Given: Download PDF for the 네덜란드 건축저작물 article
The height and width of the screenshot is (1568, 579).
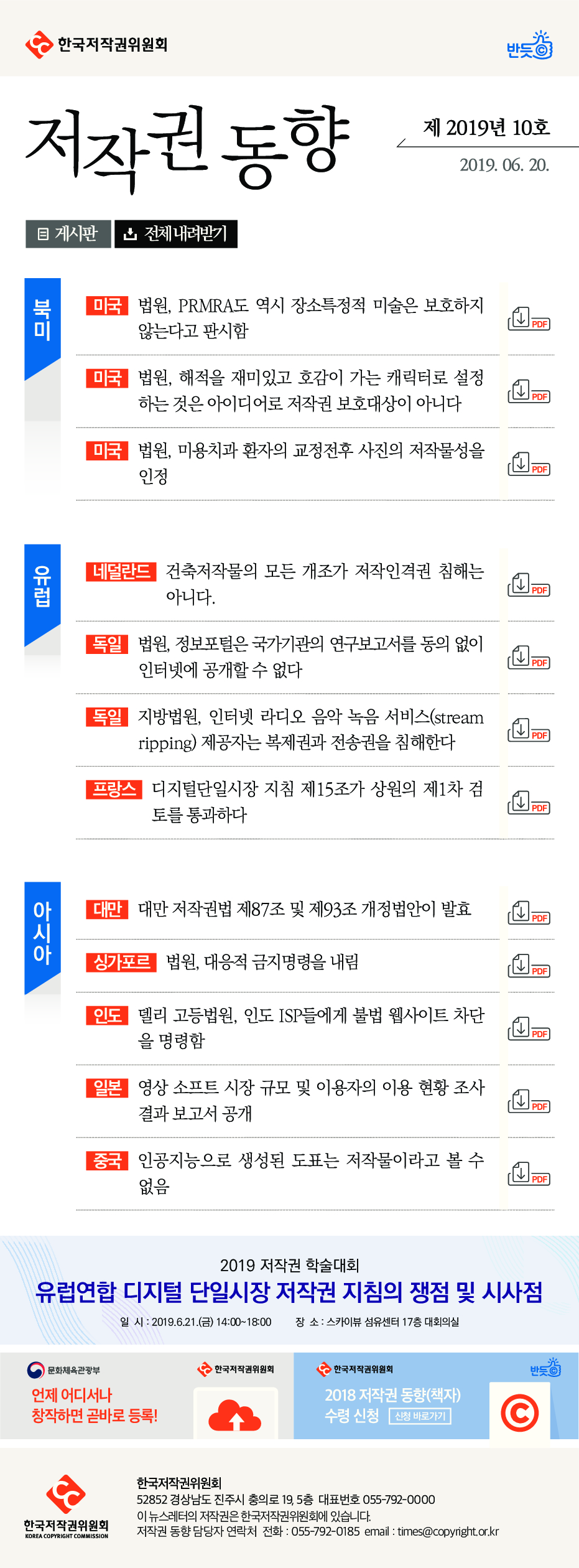Looking at the screenshot, I should (529, 585).
